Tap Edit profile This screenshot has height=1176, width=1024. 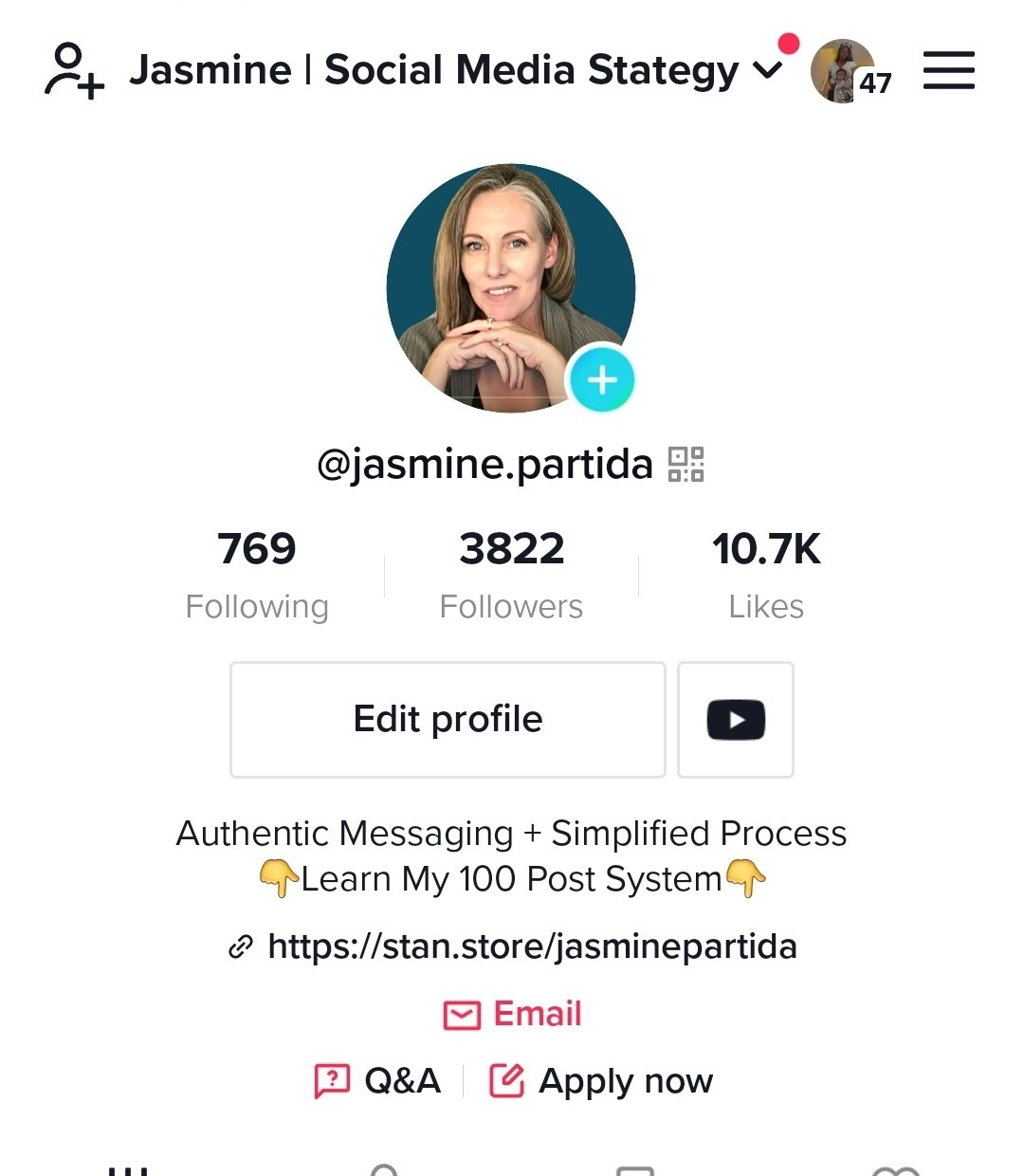pos(448,720)
